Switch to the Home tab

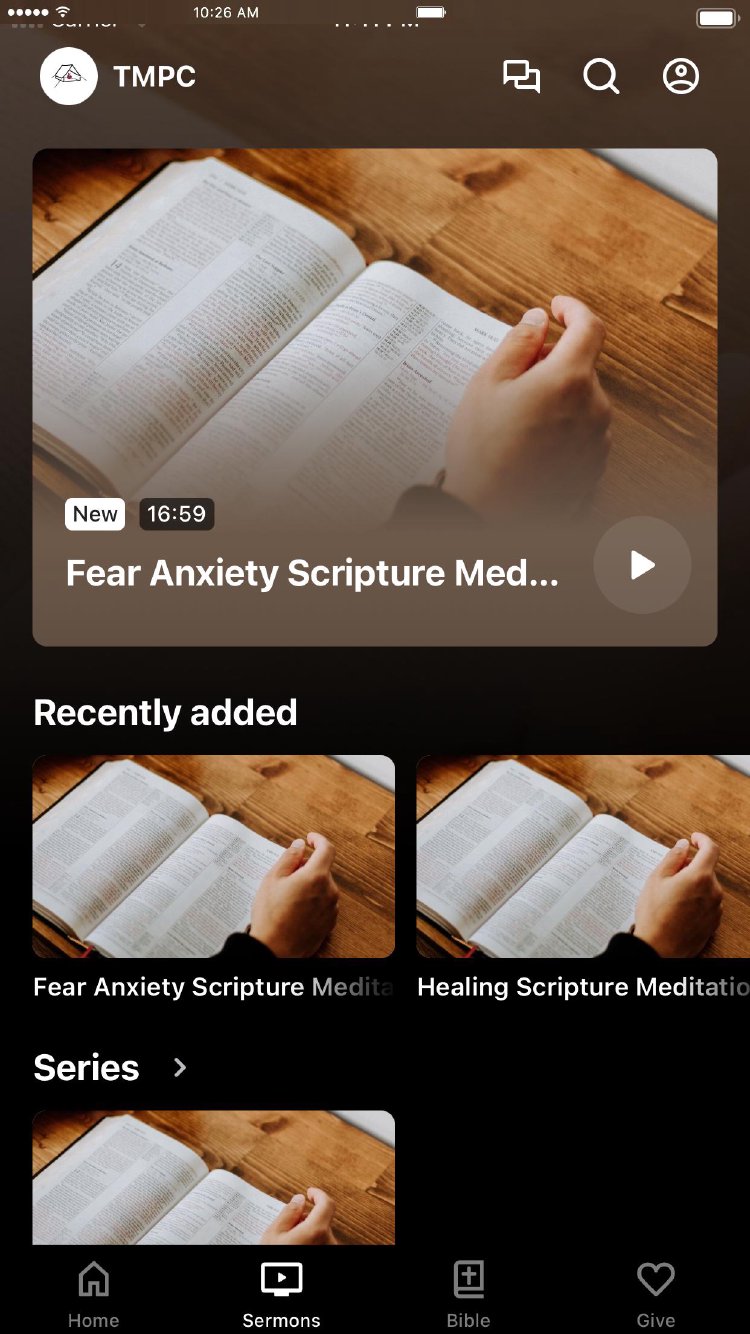pyautogui.click(x=94, y=1295)
